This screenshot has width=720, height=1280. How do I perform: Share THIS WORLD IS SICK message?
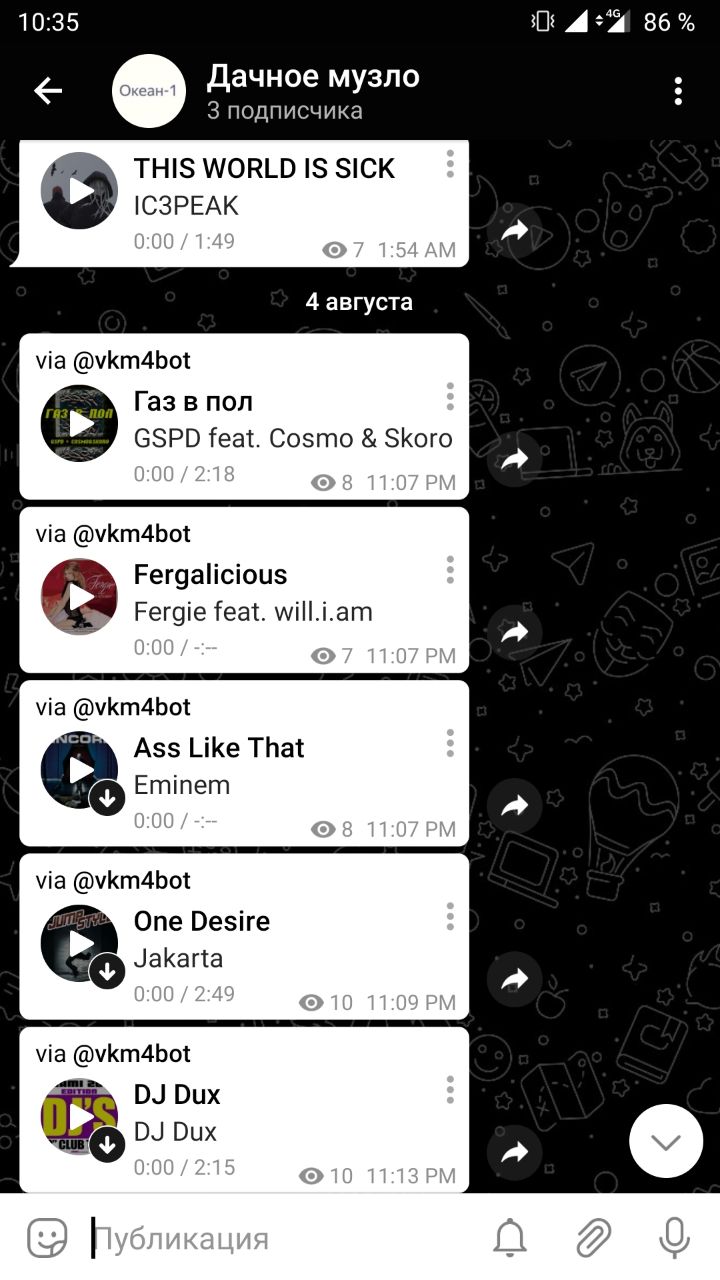[x=514, y=232]
